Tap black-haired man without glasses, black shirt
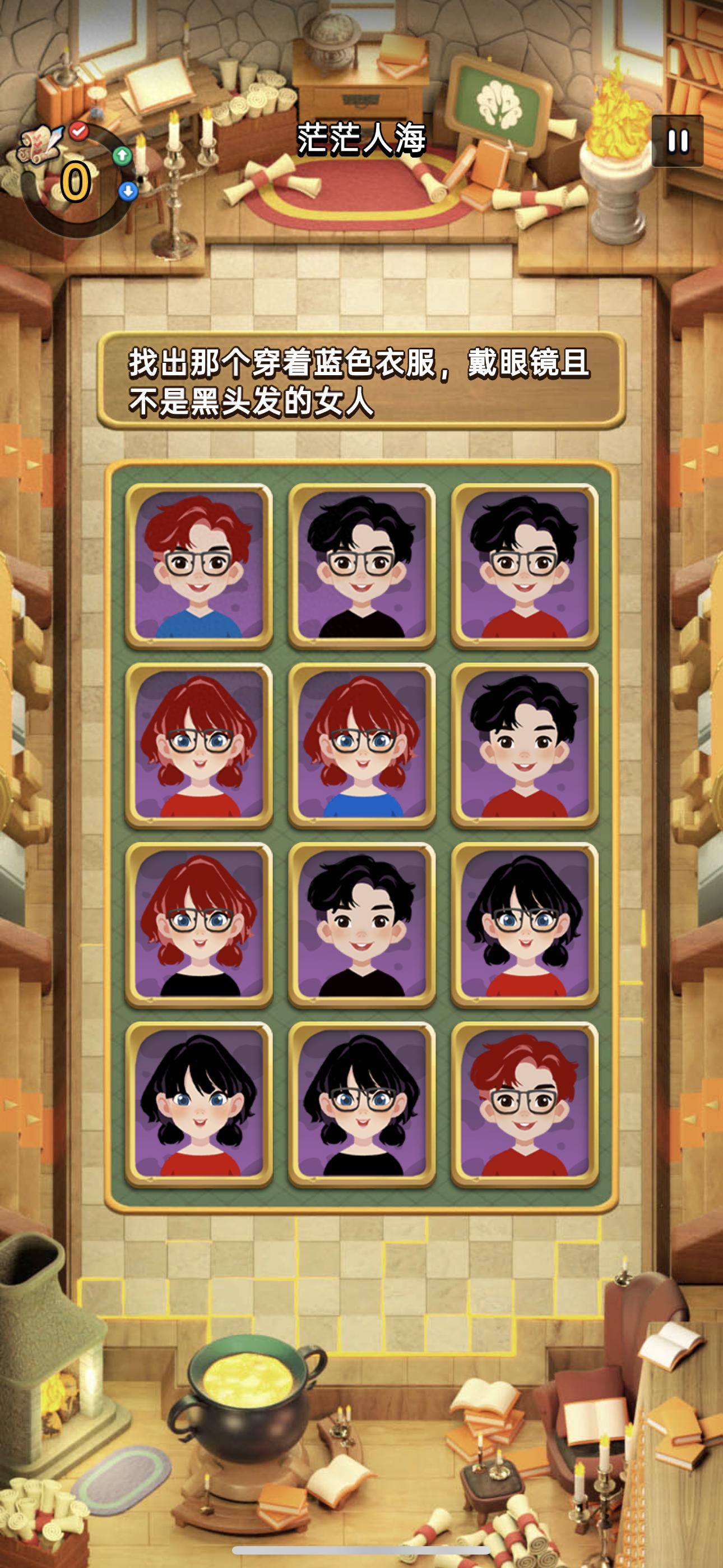723x1568 pixels. click(361, 925)
